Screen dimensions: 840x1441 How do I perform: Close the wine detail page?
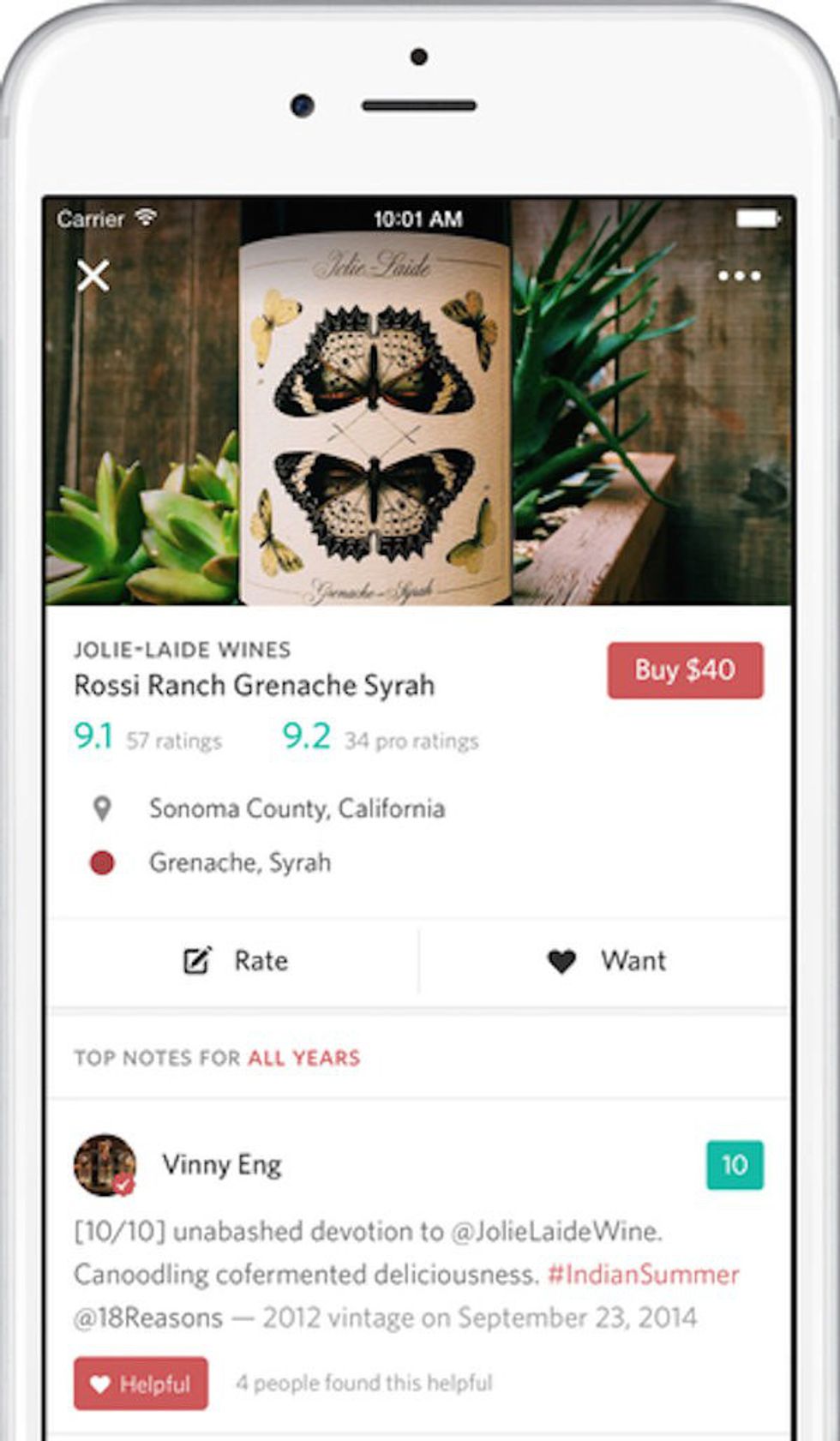93,276
